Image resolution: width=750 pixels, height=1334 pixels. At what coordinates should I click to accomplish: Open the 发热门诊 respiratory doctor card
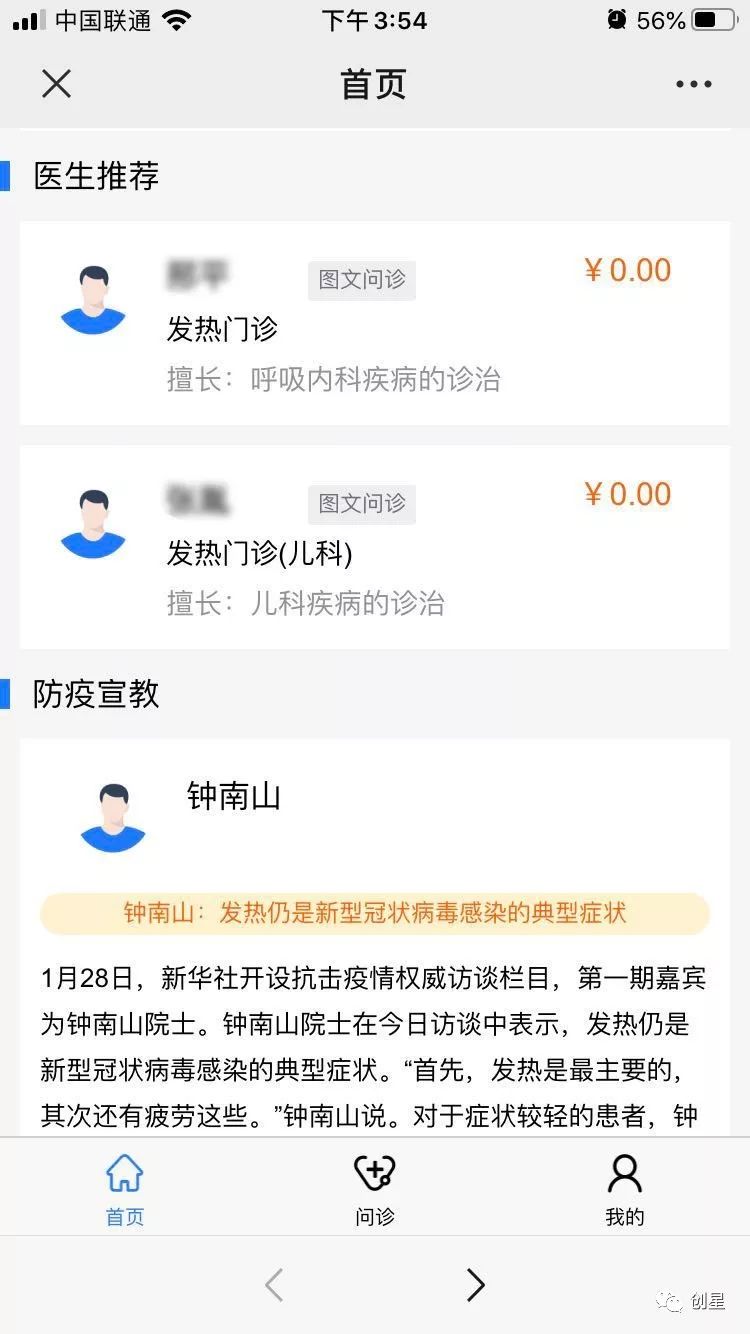(374, 324)
